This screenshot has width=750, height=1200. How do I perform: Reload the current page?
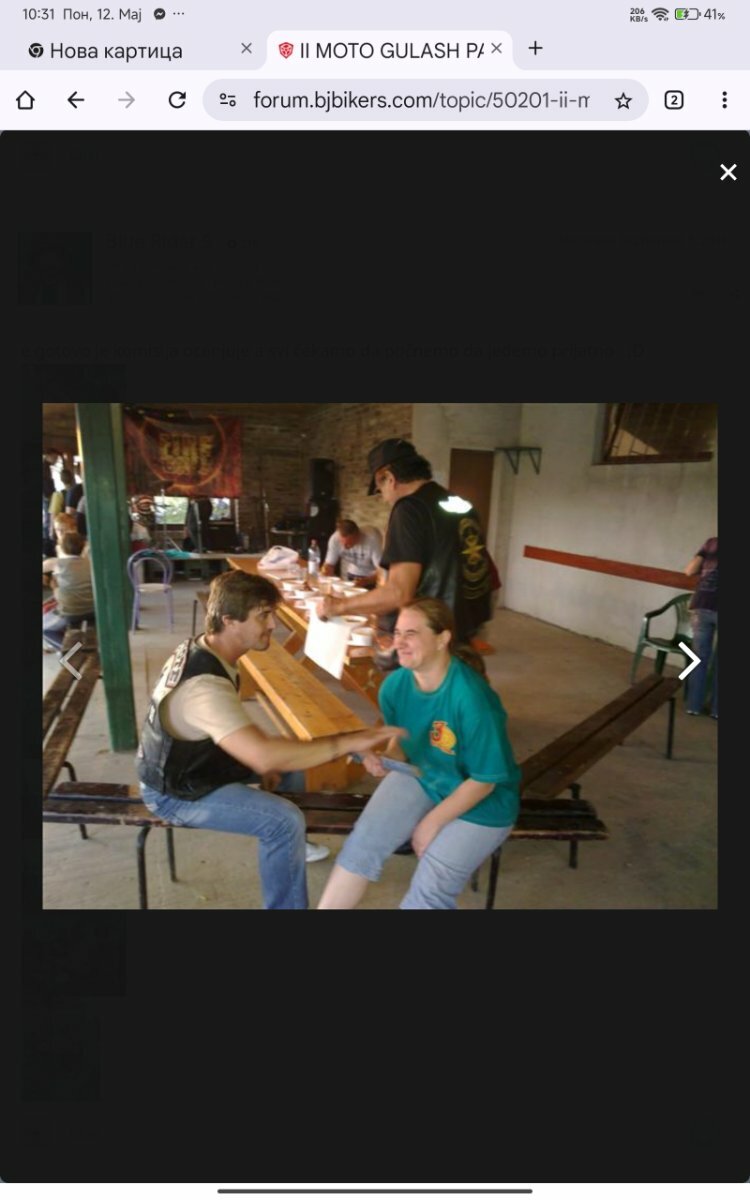[177, 100]
